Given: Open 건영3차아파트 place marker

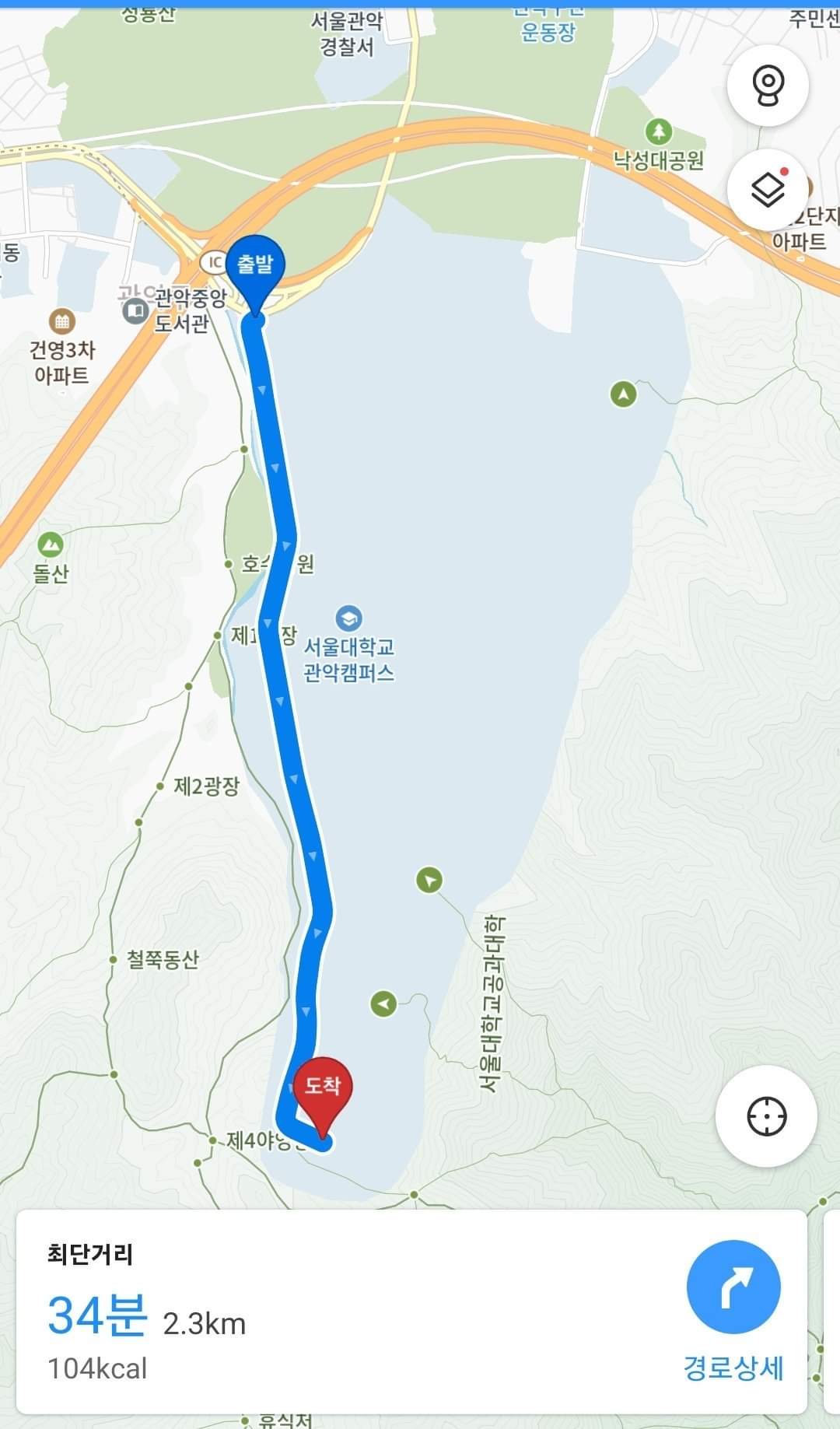Looking at the screenshot, I should point(61,348).
